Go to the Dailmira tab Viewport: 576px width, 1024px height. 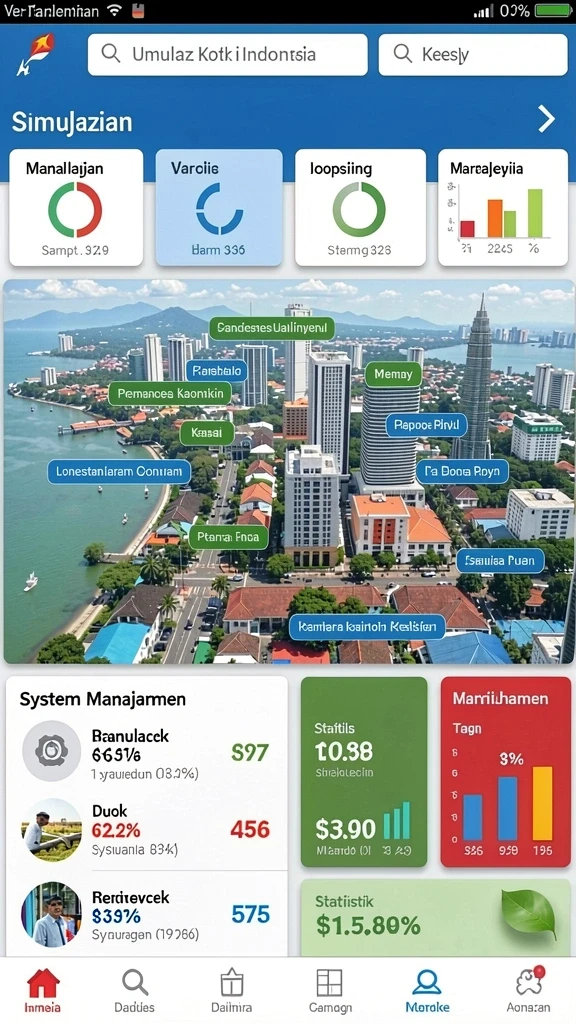[x=231, y=991]
